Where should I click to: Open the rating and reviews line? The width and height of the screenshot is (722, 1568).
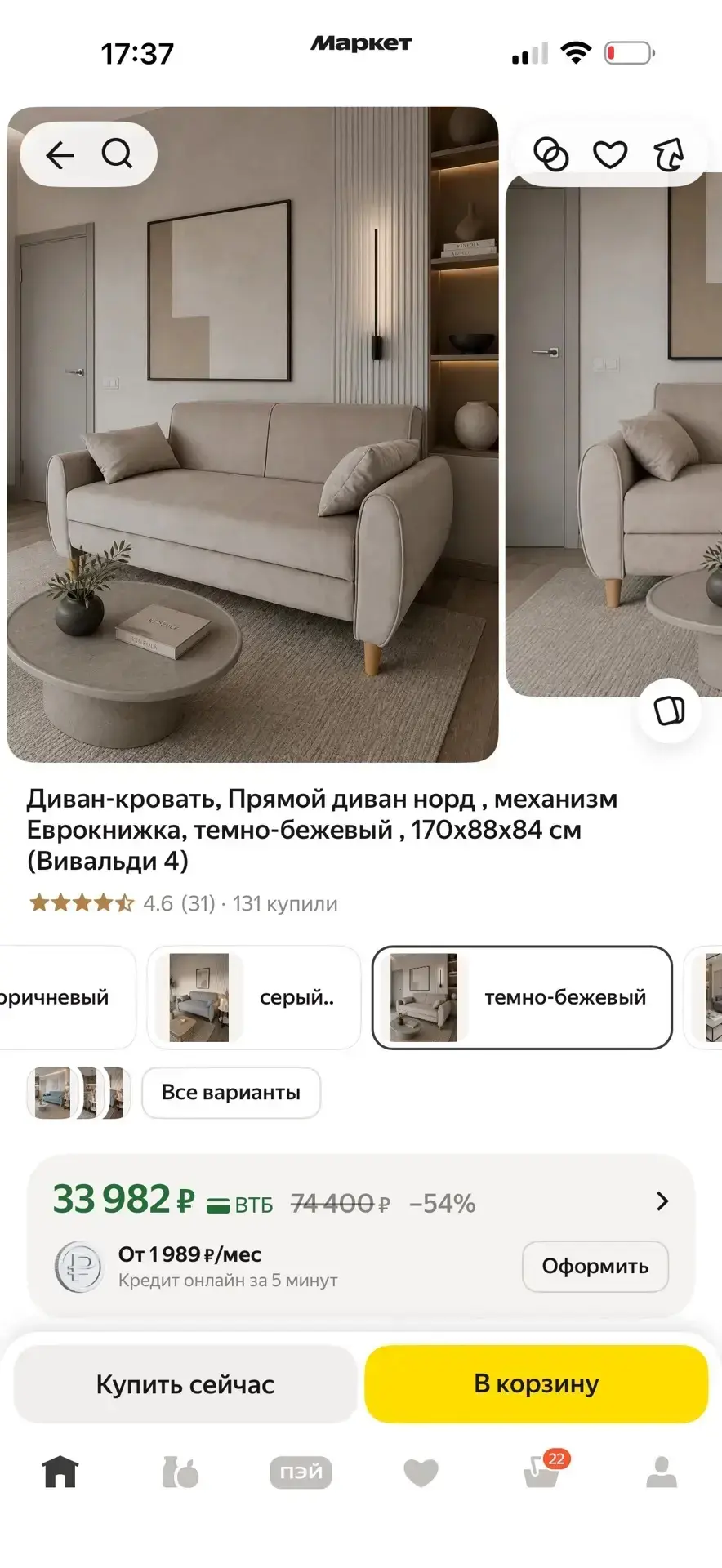tap(183, 903)
